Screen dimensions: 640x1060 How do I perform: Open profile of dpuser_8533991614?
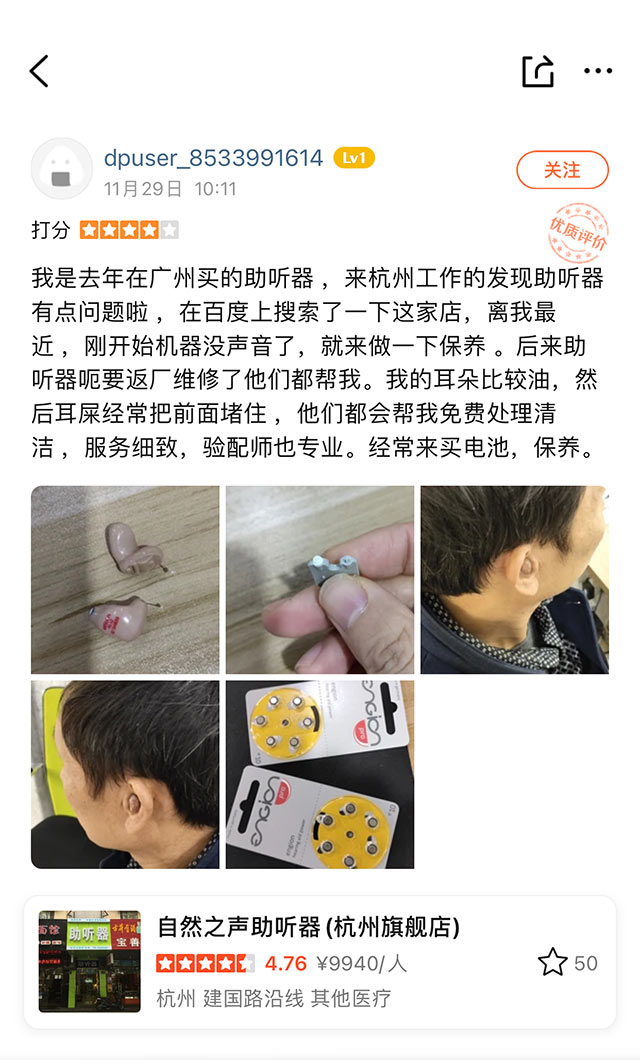pyautogui.click(x=213, y=158)
